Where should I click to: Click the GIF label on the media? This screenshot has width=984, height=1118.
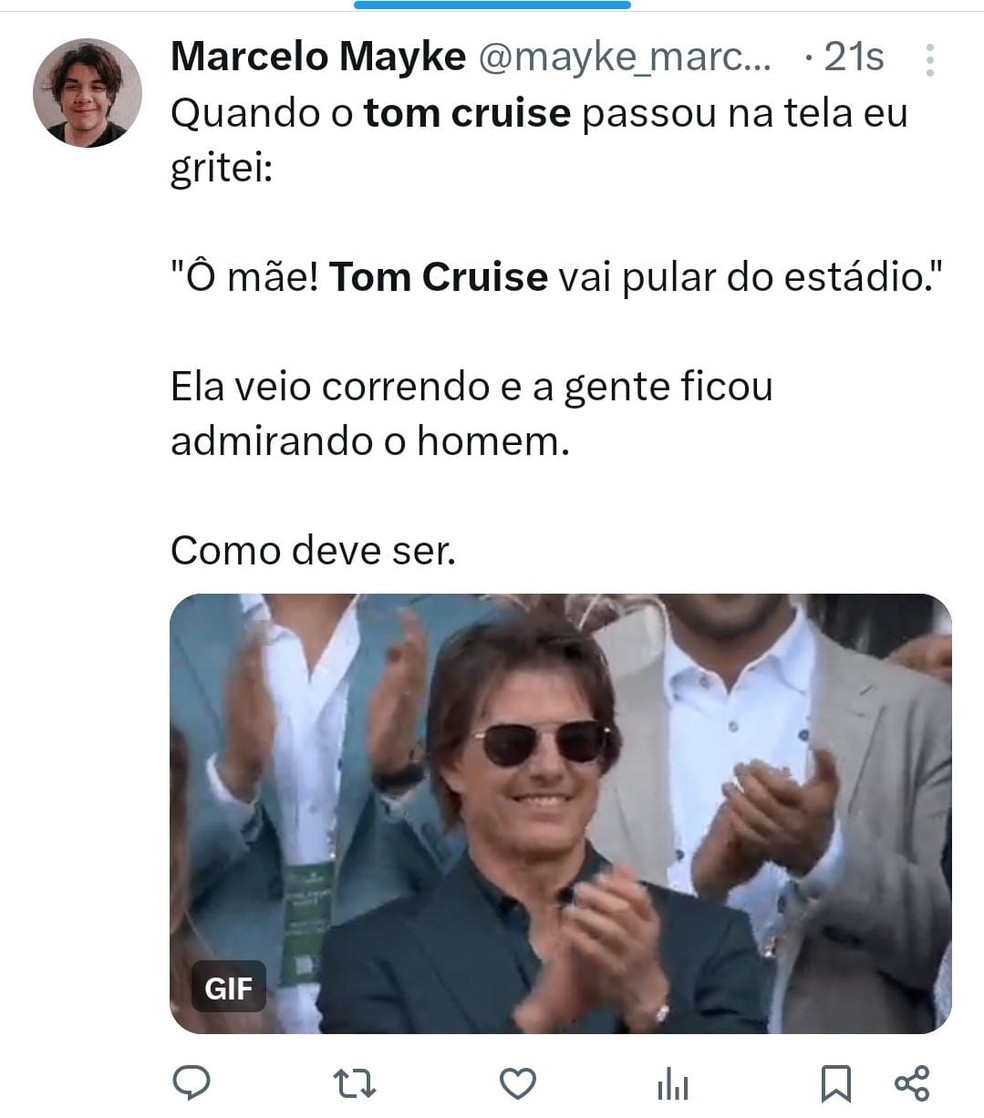(x=228, y=988)
